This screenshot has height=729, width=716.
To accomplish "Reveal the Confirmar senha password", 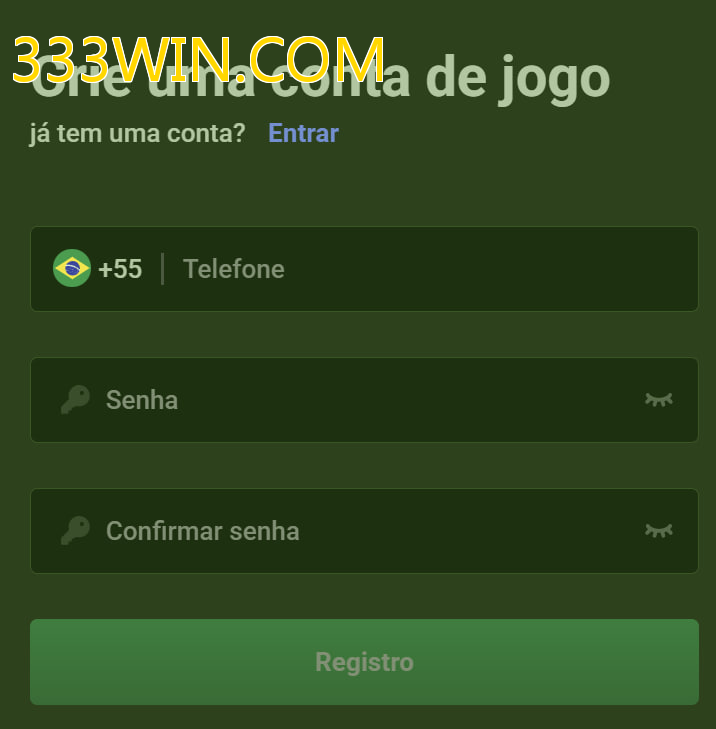I will [x=658, y=531].
